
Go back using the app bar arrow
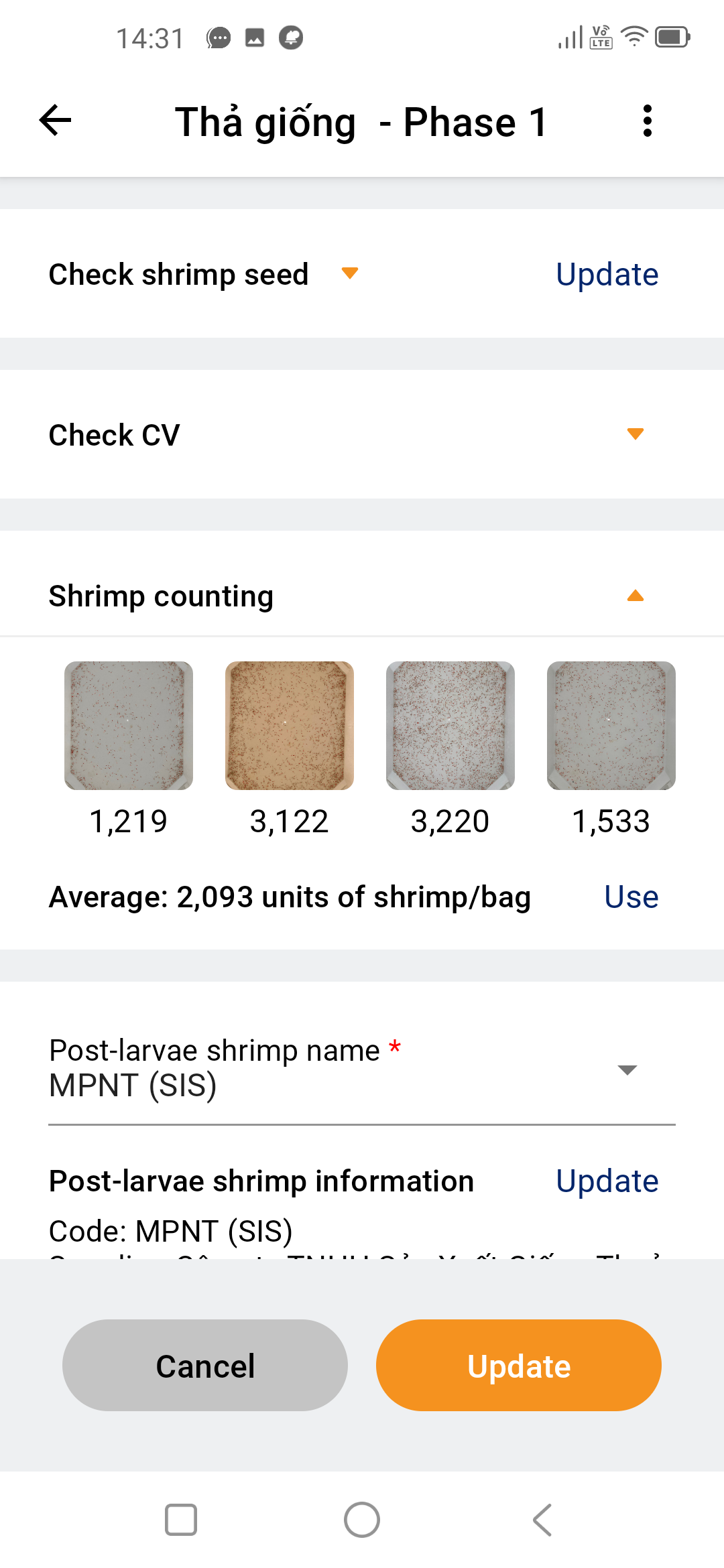click(x=55, y=121)
